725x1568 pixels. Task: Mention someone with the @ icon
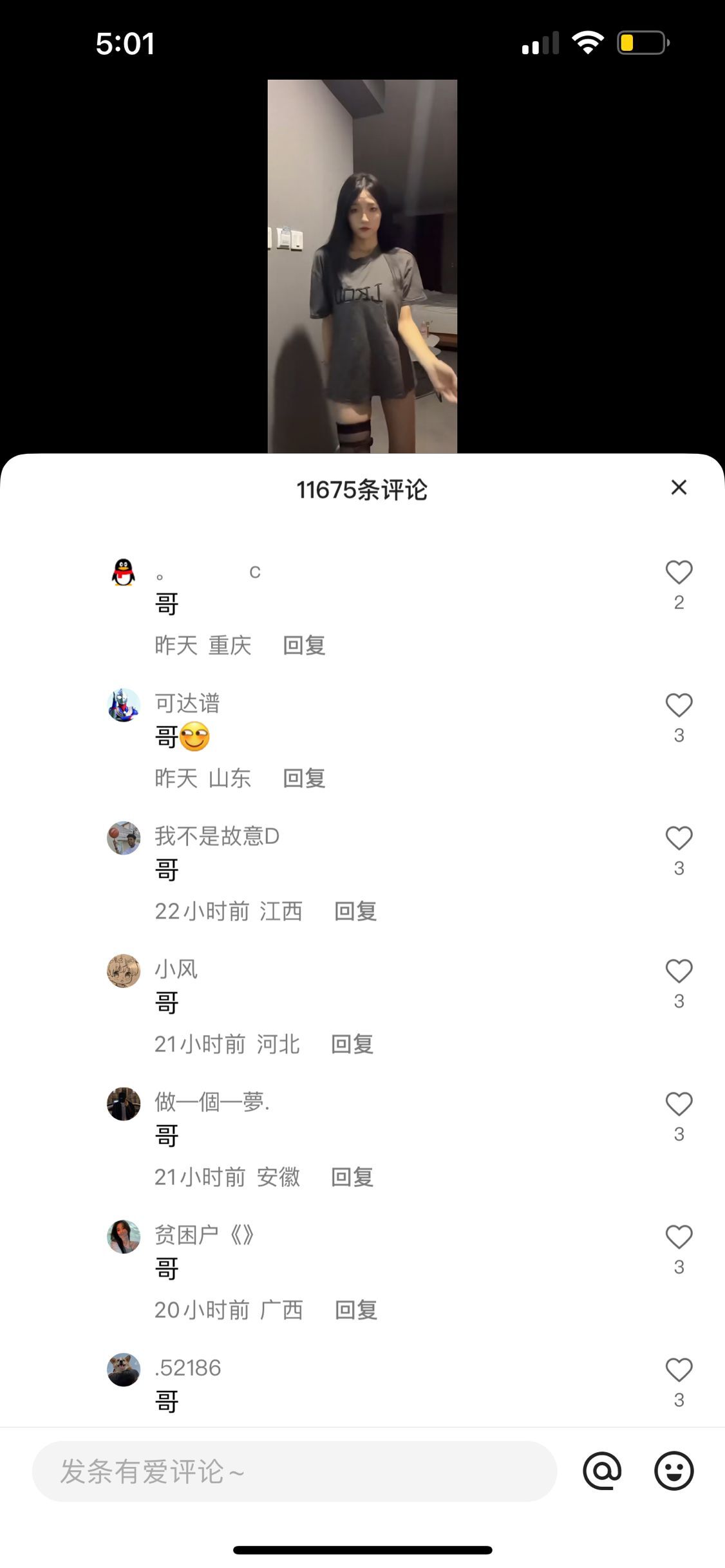602,1471
